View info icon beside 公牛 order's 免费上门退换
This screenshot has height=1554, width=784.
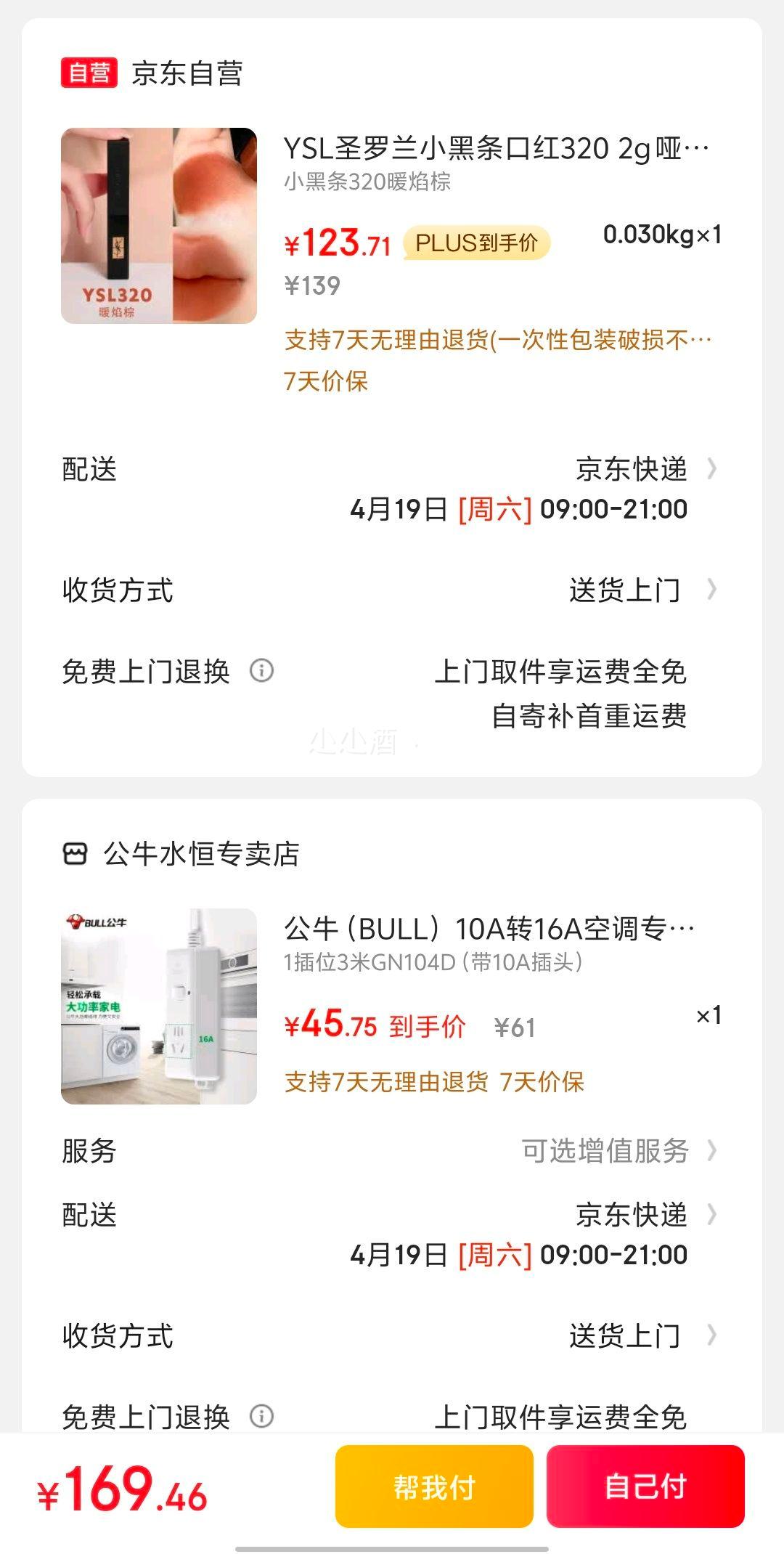pos(261,1415)
